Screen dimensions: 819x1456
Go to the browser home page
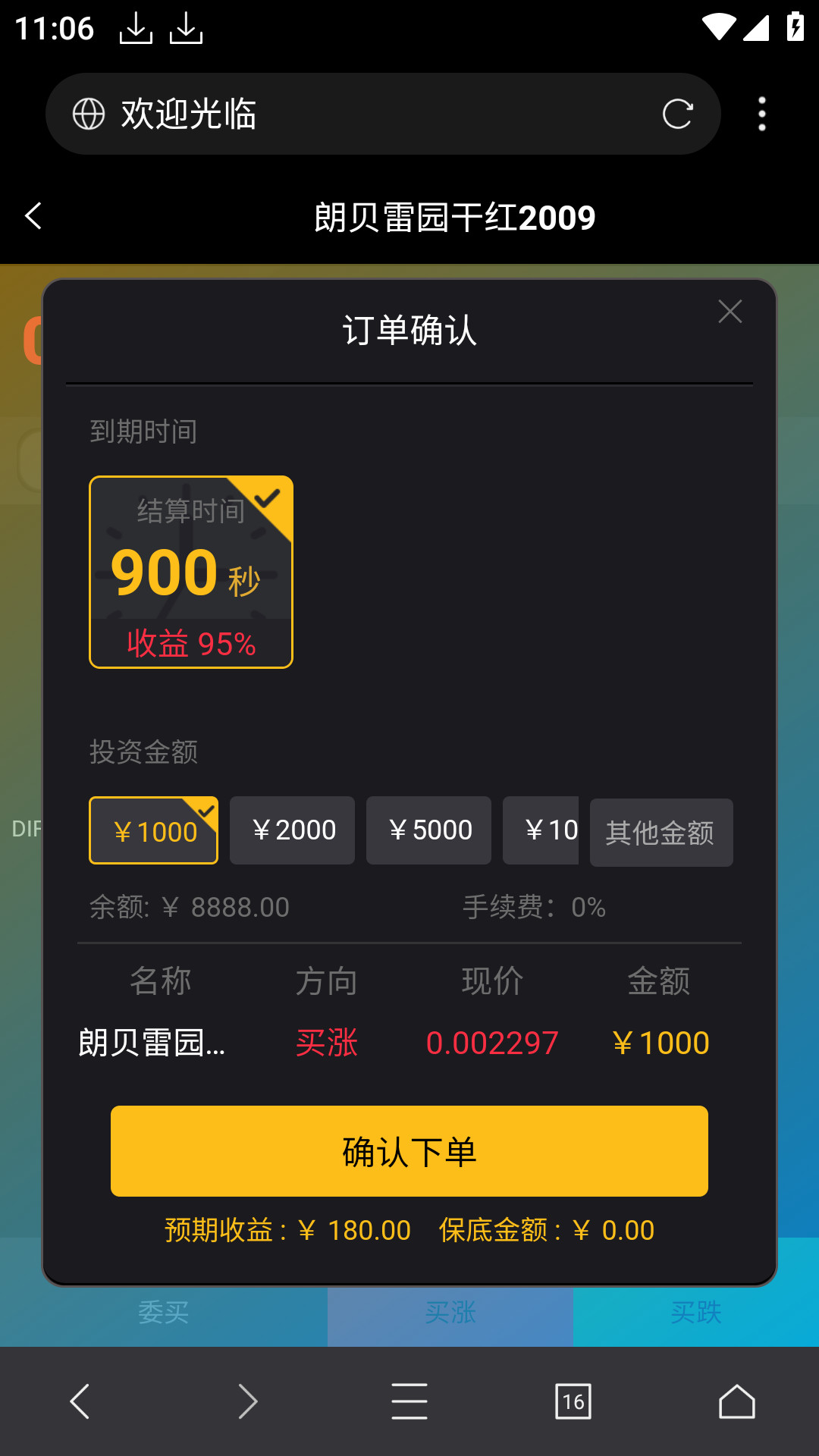click(x=737, y=1401)
